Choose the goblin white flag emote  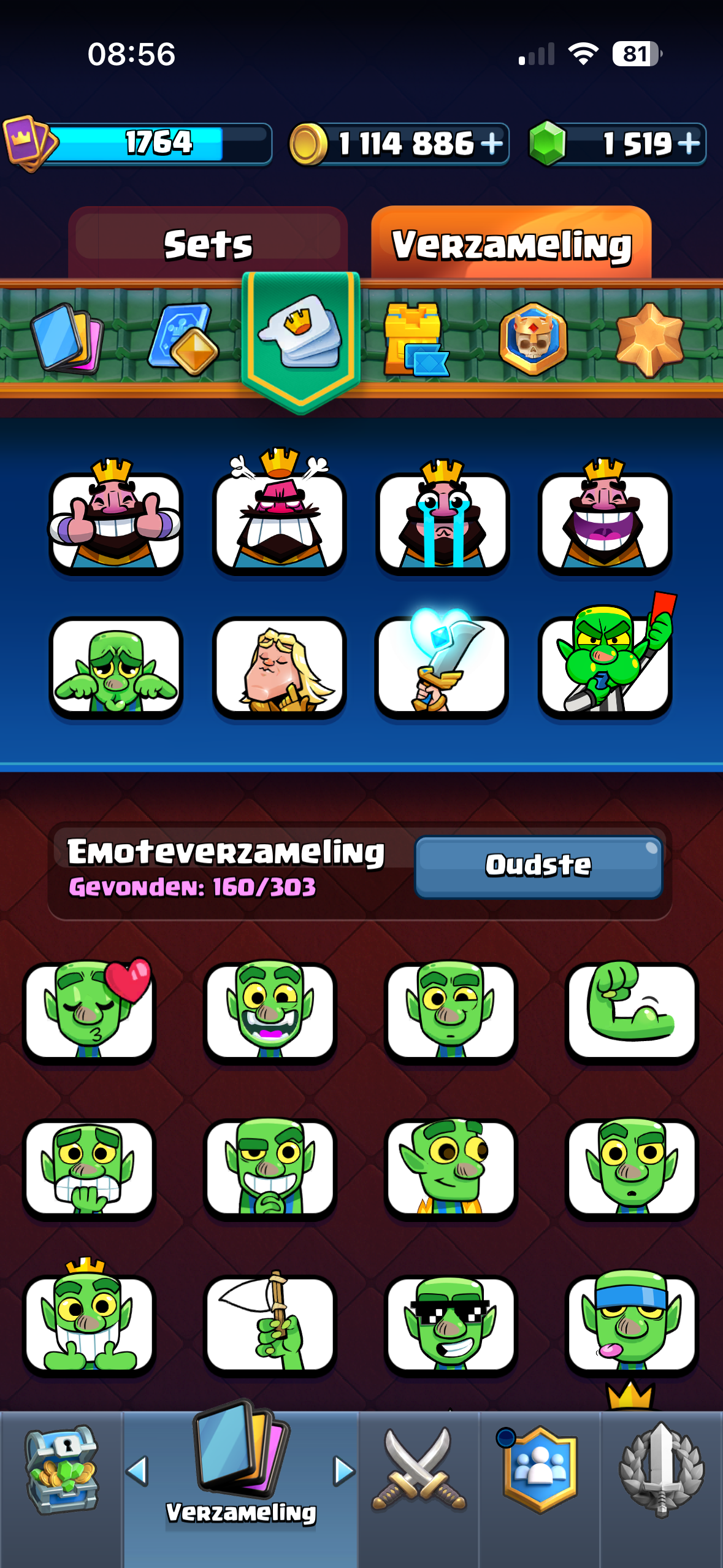pos(270,1323)
